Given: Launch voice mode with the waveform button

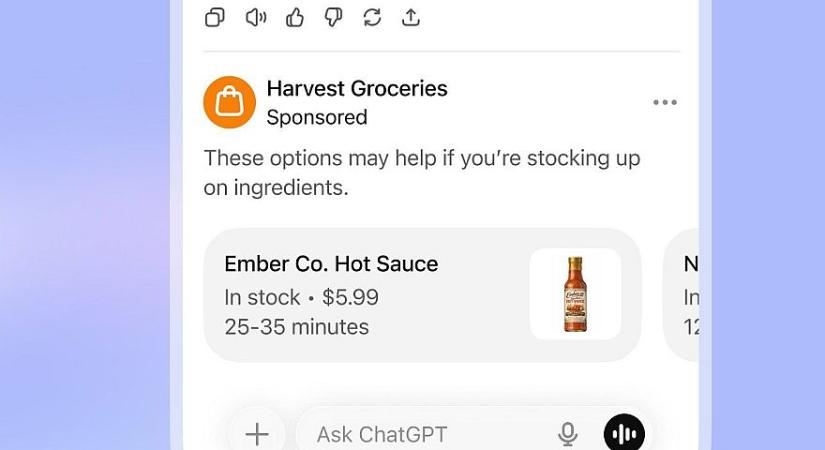Looking at the screenshot, I should pos(624,434).
